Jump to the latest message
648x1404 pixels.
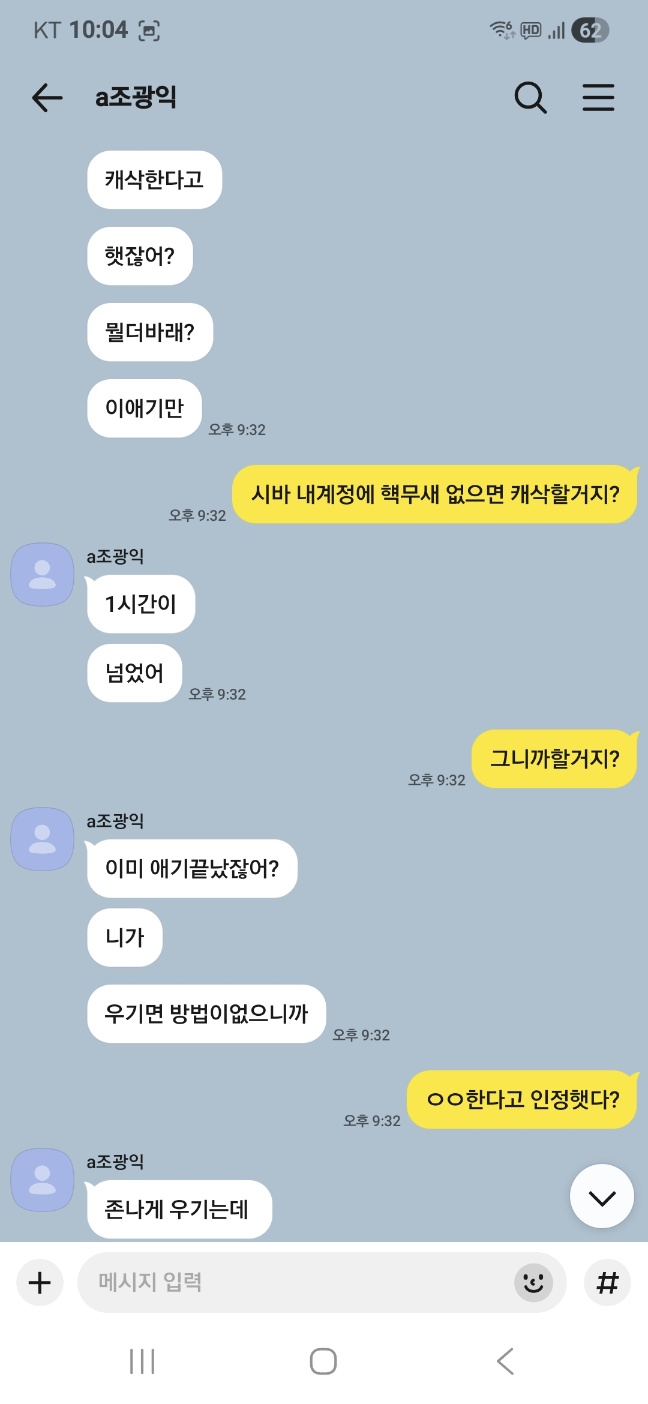pos(602,1196)
